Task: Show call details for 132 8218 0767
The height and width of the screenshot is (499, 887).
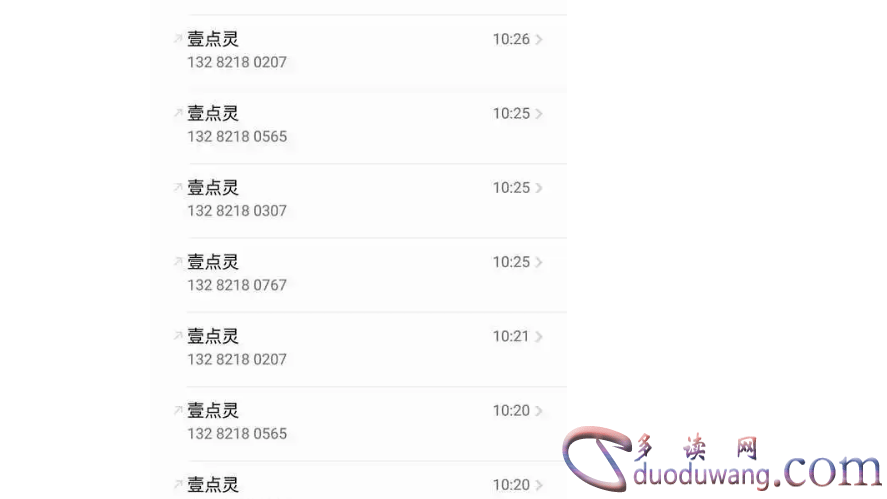Action: pyautogui.click(x=539, y=262)
